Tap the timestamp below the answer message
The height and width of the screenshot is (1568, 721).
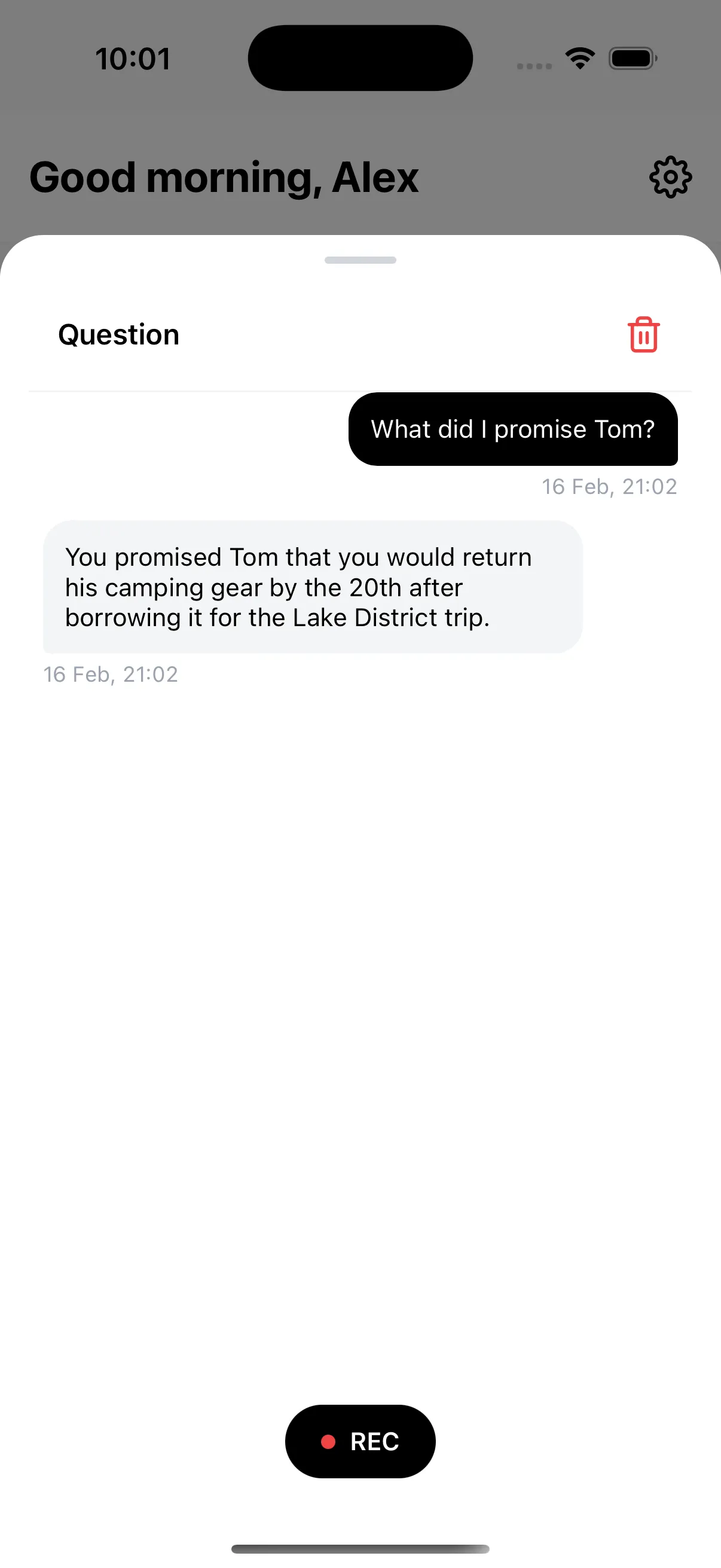[x=111, y=674]
